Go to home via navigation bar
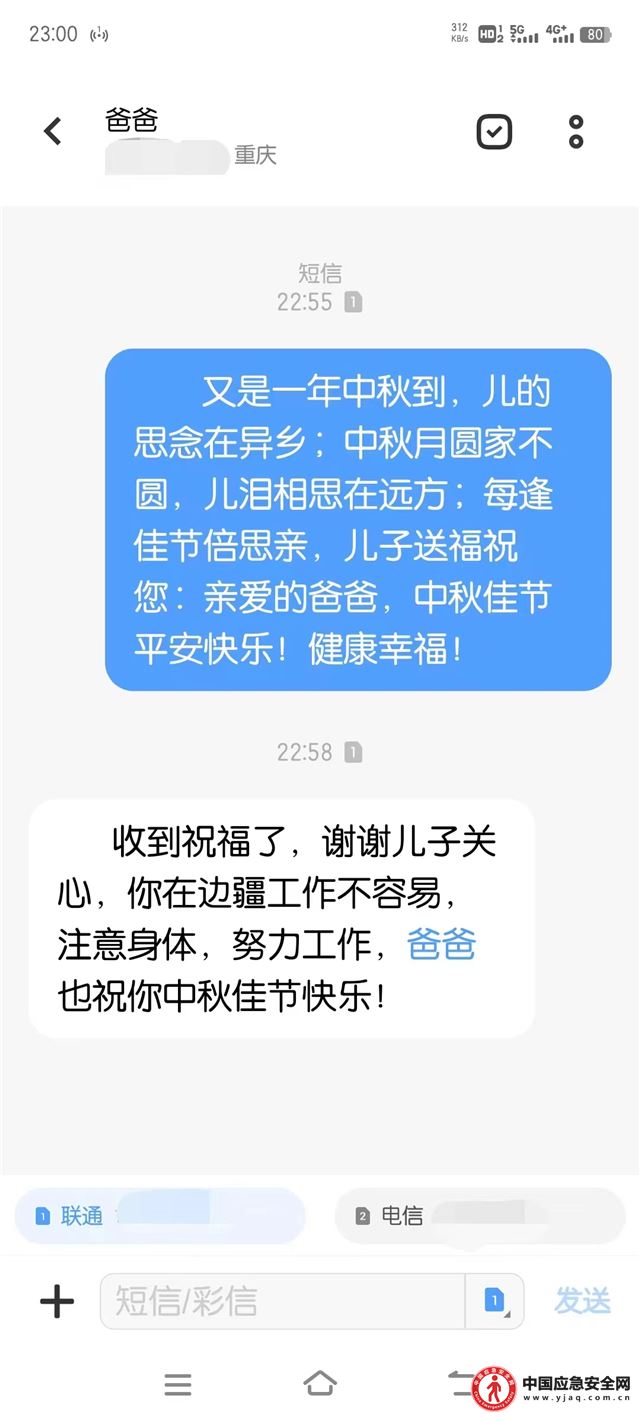This screenshot has height=1422, width=640. 320,1384
